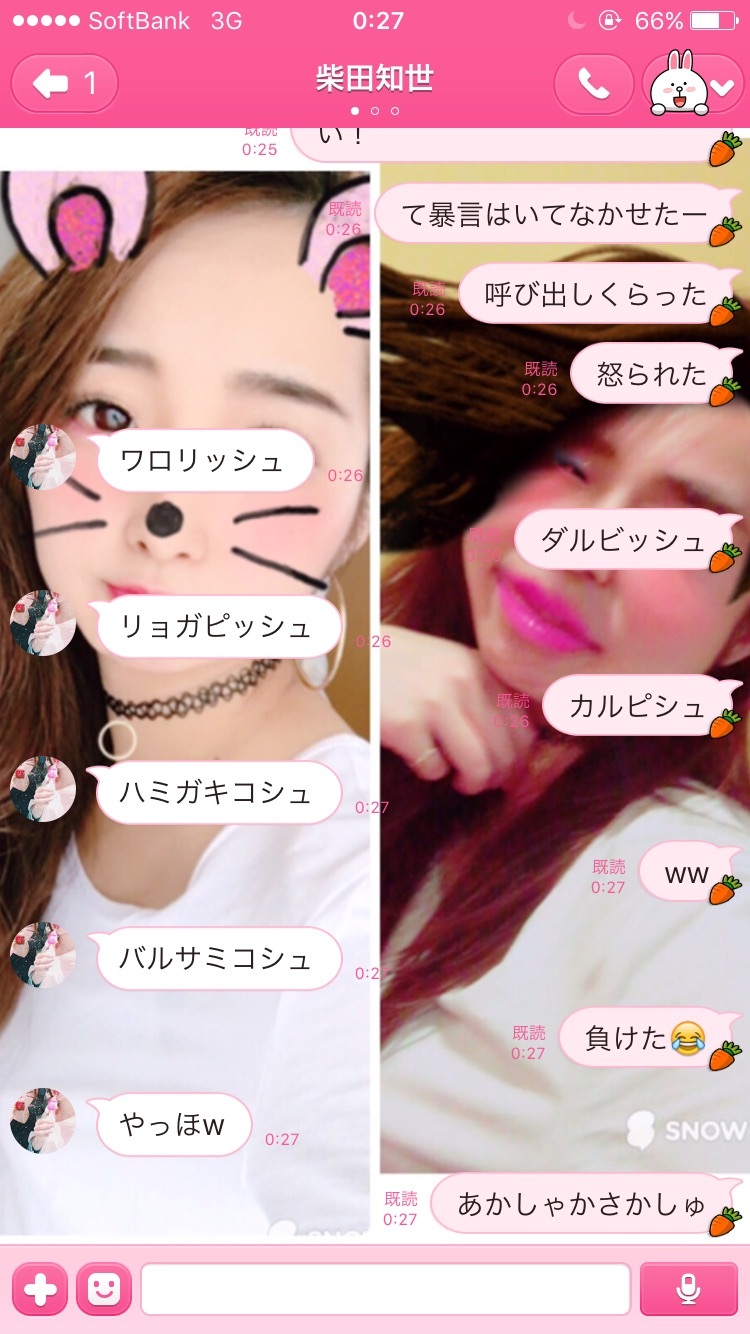Expand the chat options dropdown menu
The height and width of the screenshot is (1334, 750).
coord(695,84)
